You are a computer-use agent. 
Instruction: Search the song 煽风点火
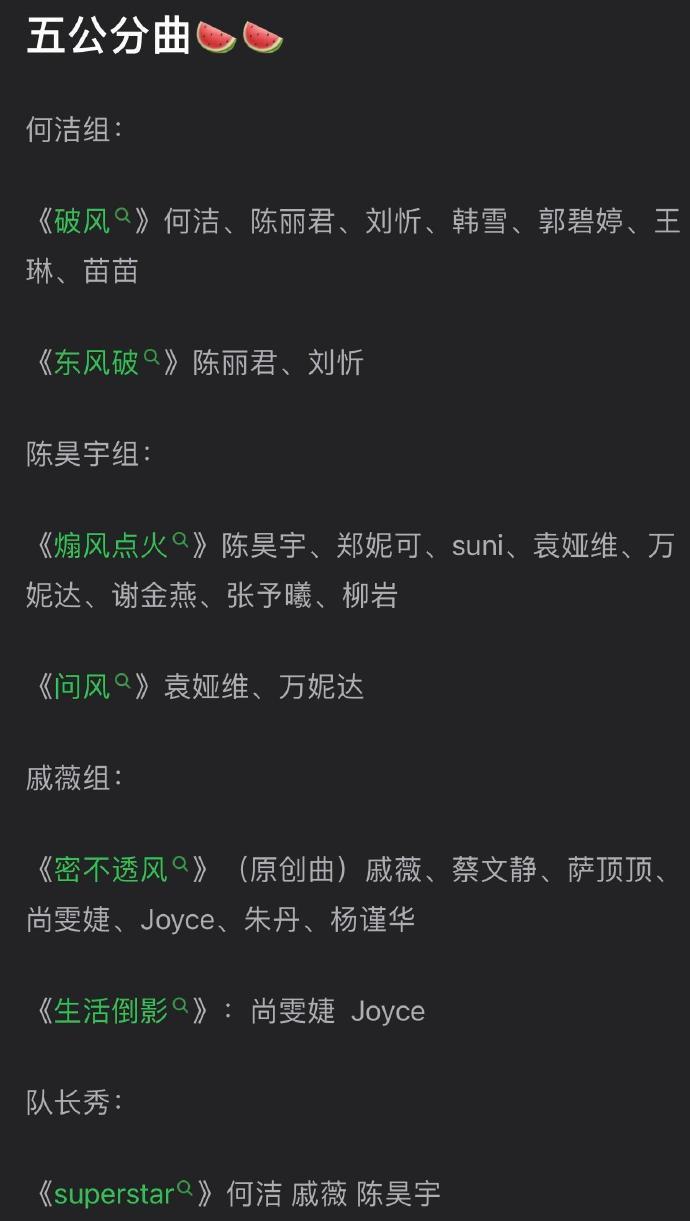(120, 546)
